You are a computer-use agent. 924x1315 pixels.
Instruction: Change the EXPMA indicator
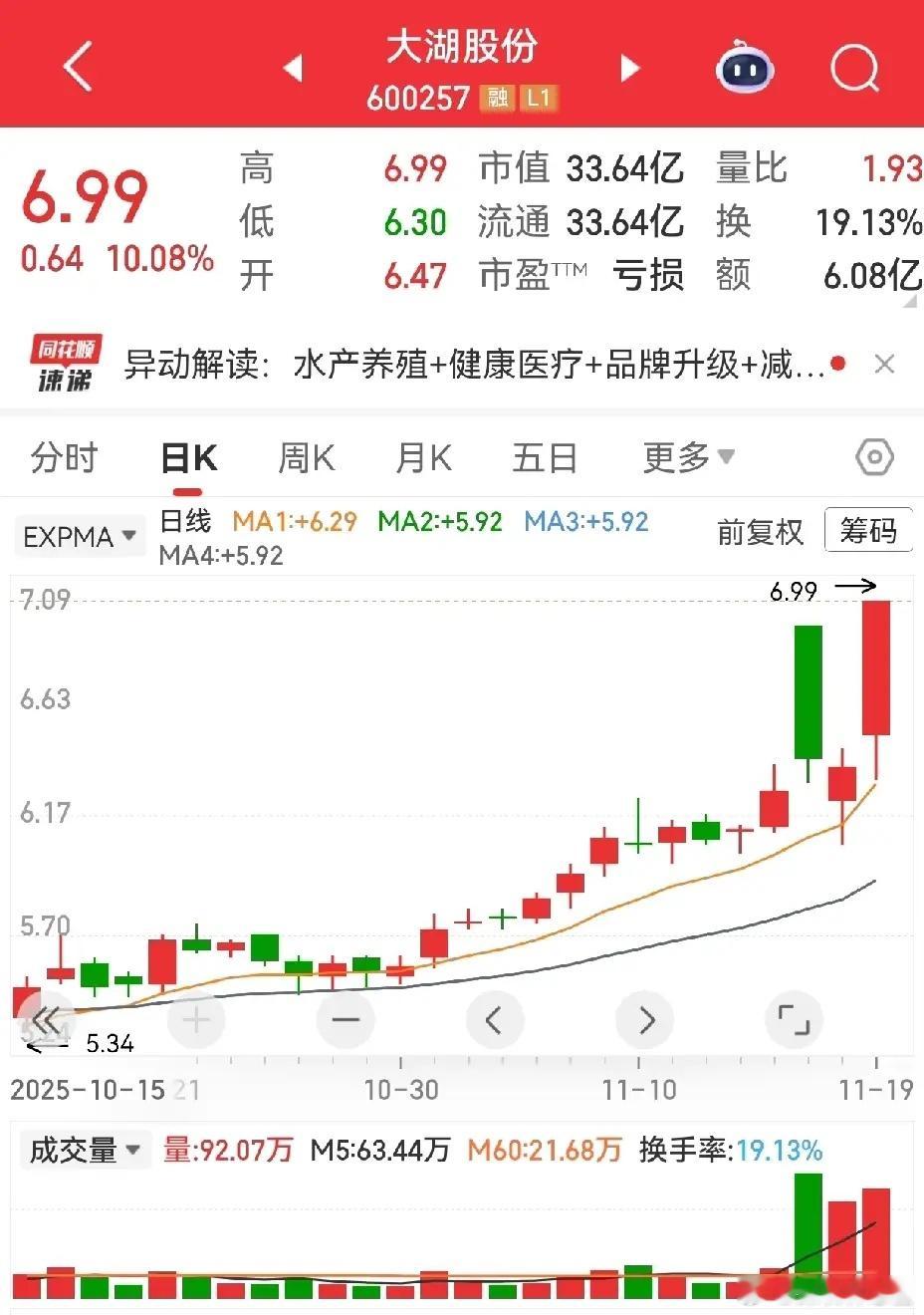tap(79, 537)
